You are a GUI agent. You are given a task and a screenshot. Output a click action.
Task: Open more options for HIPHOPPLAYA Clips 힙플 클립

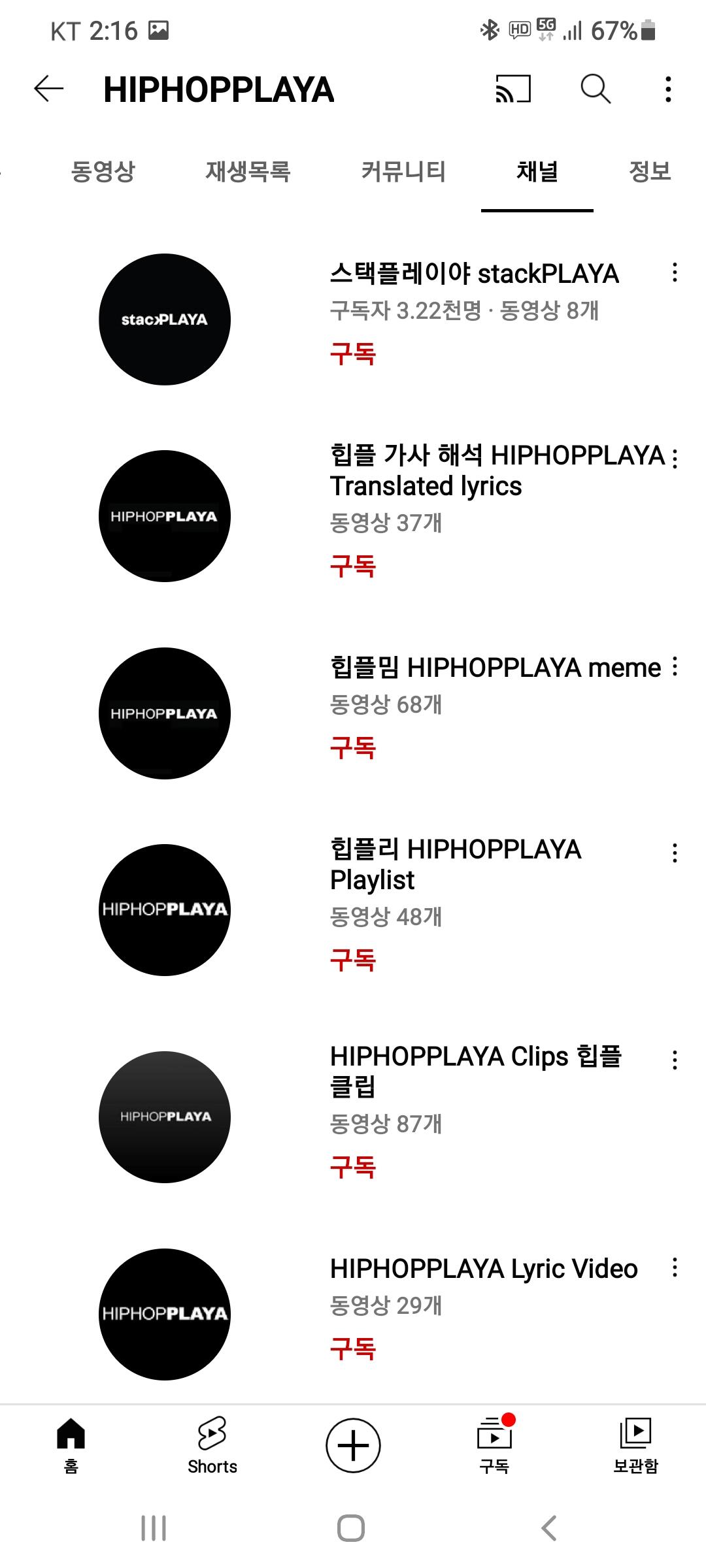(675, 1060)
